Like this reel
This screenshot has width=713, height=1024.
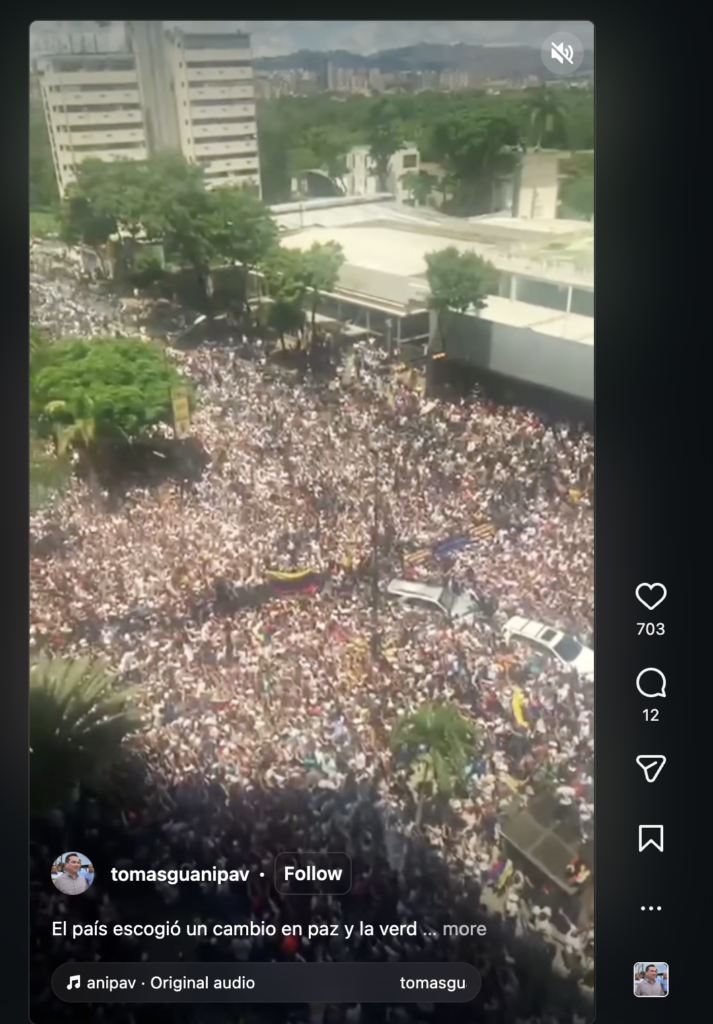pos(651,596)
